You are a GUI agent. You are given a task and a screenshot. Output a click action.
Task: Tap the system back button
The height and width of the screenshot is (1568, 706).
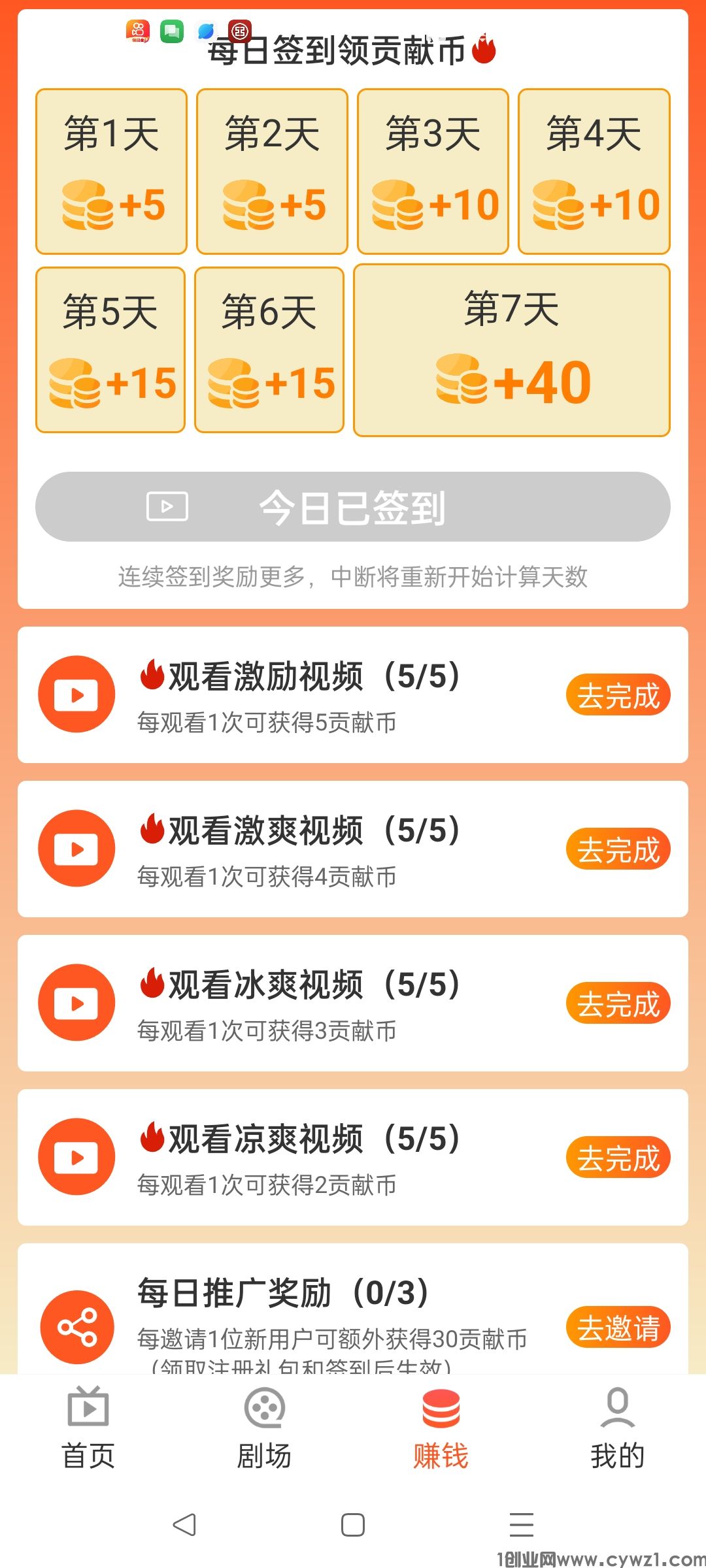(x=184, y=1525)
